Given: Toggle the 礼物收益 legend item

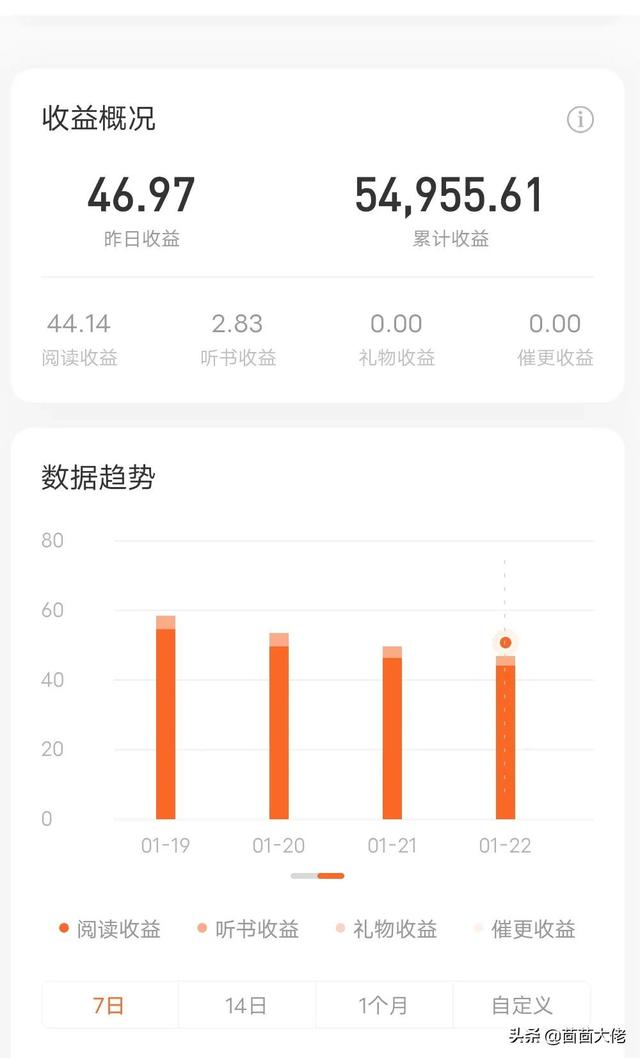Looking at the screenshot, I should coord(386,929).
